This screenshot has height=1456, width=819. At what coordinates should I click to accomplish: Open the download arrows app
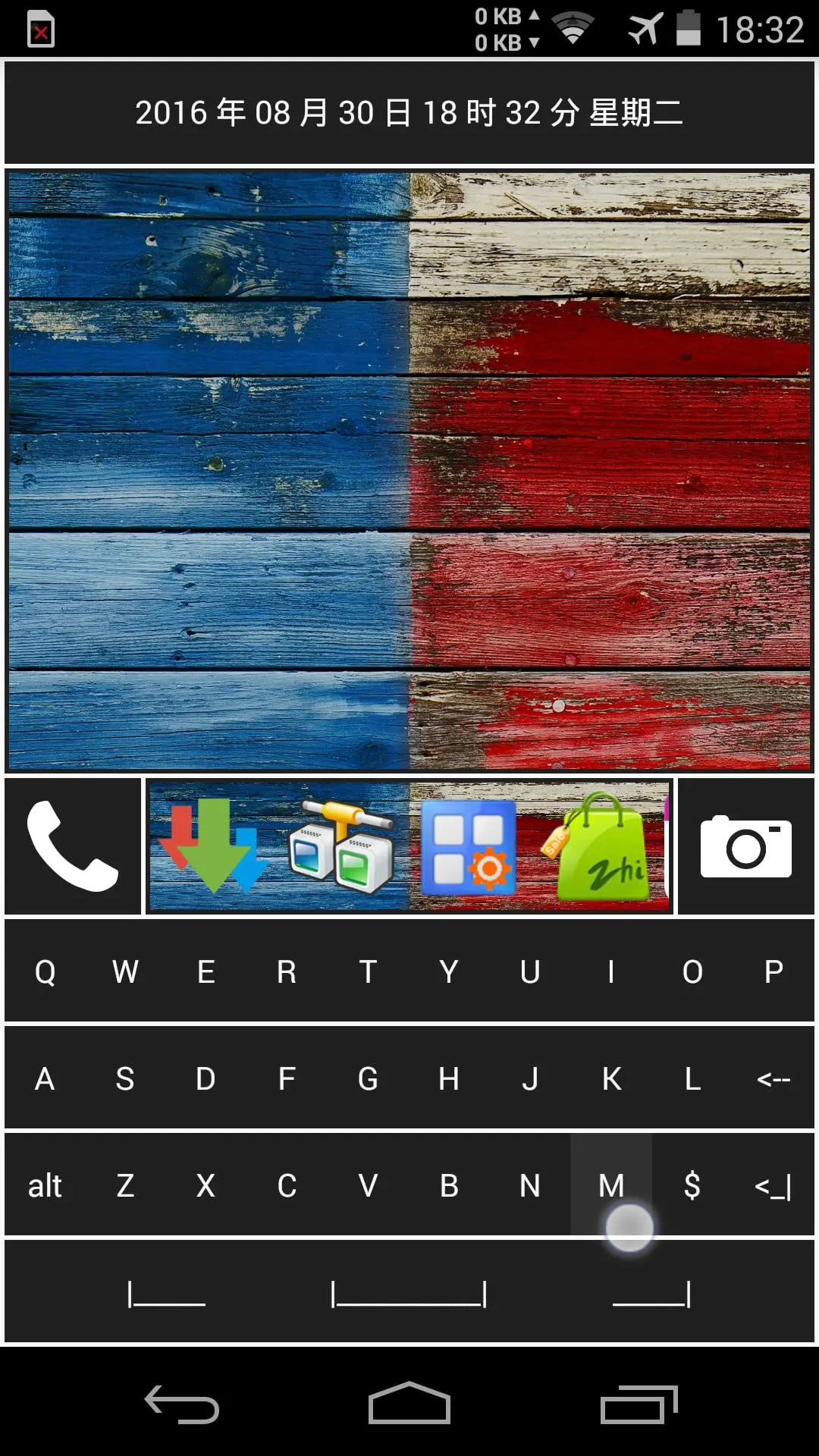[212, 846]
